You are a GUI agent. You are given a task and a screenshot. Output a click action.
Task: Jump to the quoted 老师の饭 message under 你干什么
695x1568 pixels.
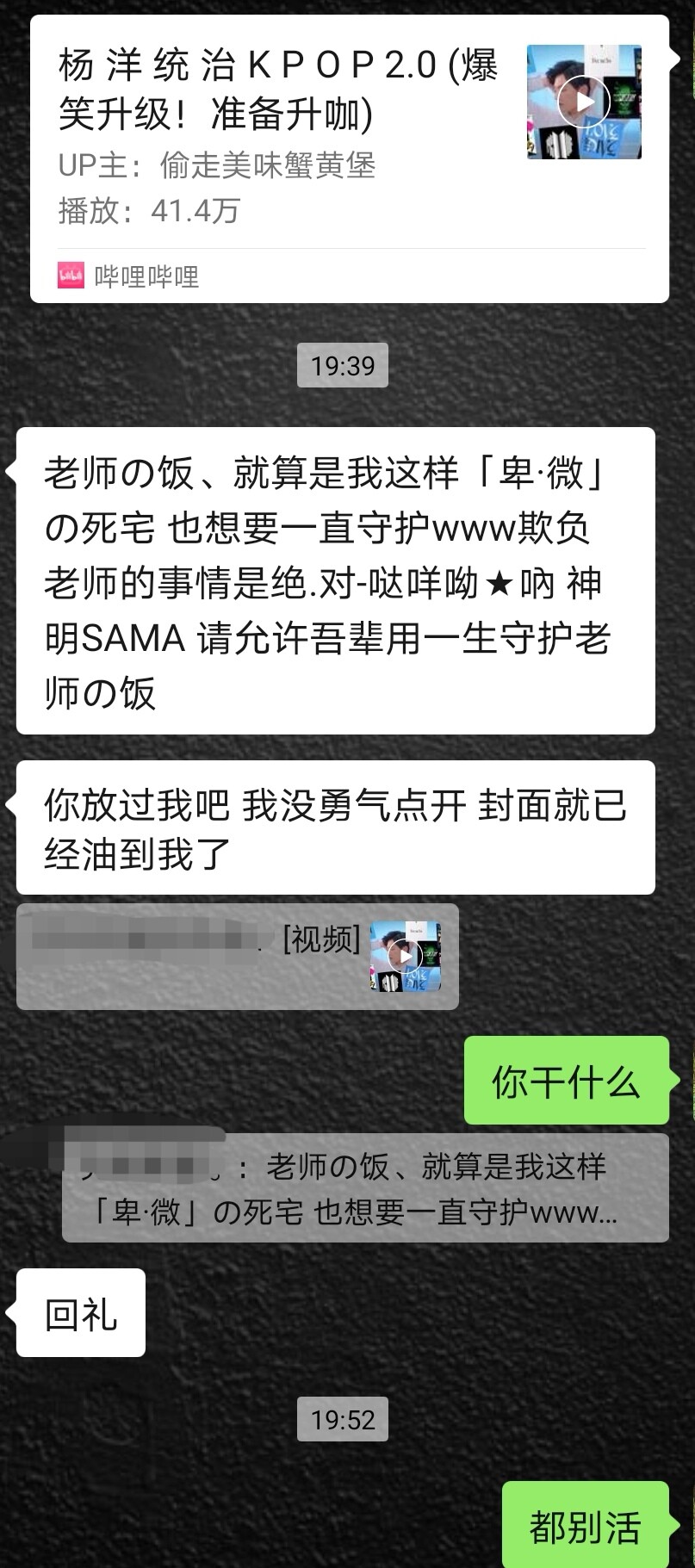tap(365, 1189)
